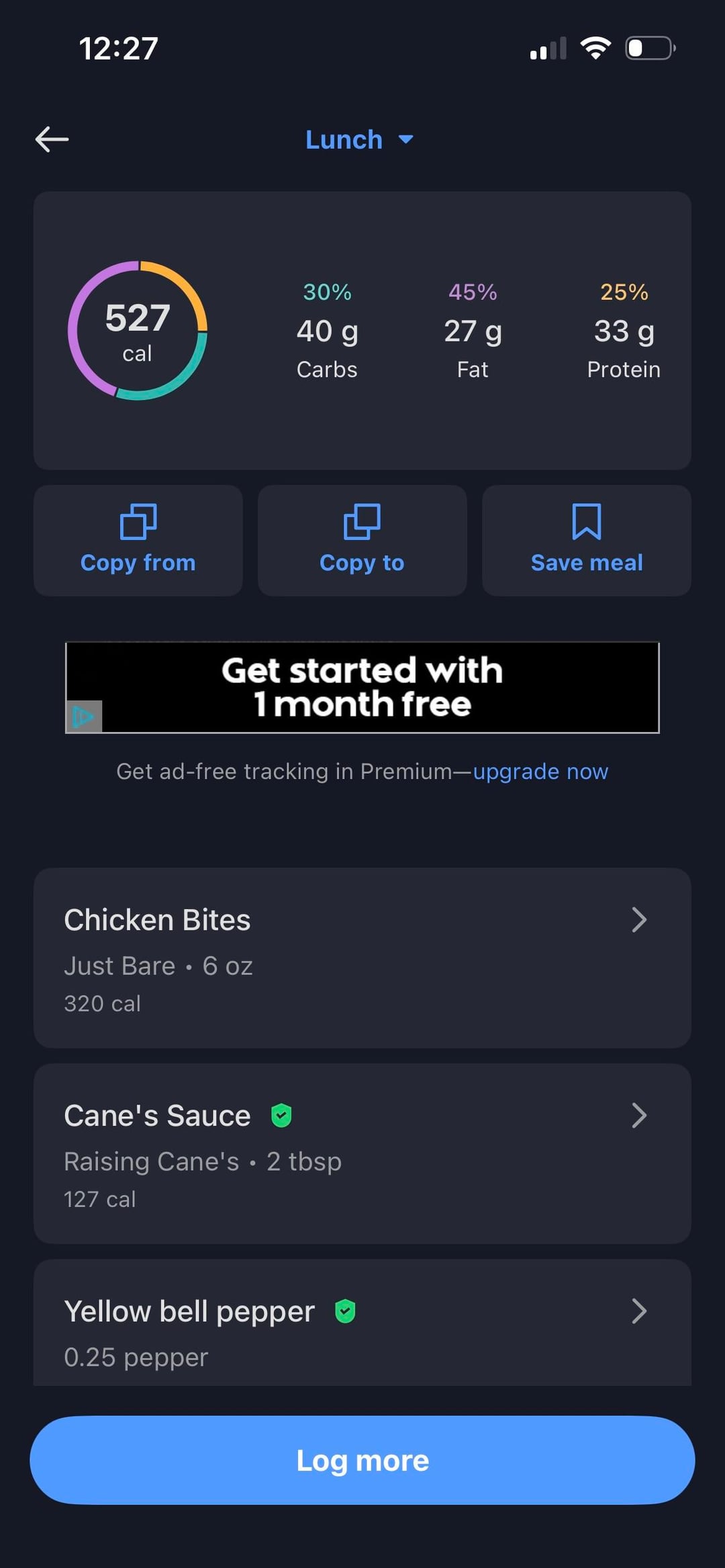Image resolution: width=725 pixels, height=1568 pixels.
Task: Save this meal with Save meal
Action: [586, 541]
